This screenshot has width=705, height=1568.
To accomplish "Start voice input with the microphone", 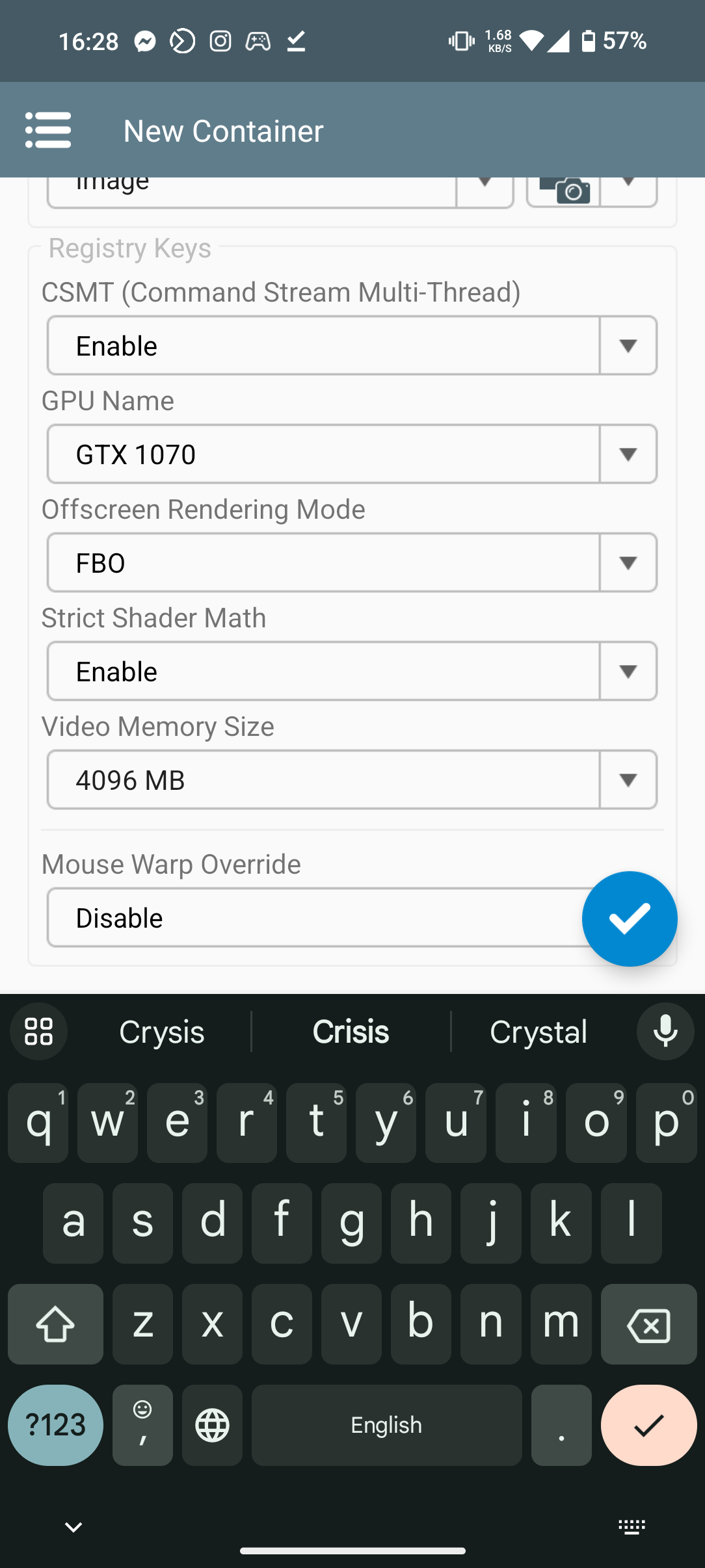I will (665, 1032).
